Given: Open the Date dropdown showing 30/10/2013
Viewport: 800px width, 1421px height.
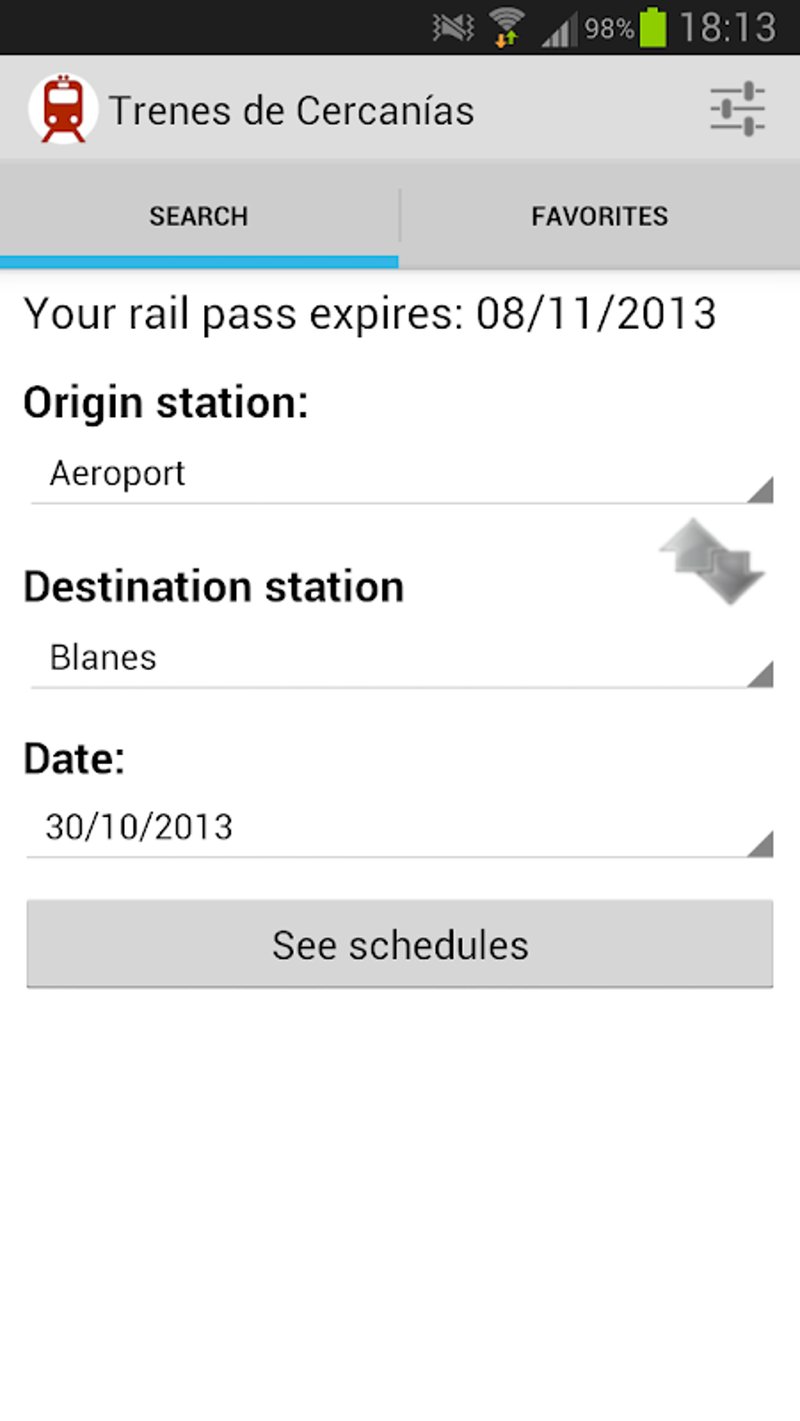Looking at the screenshot, I should (400, 828).
